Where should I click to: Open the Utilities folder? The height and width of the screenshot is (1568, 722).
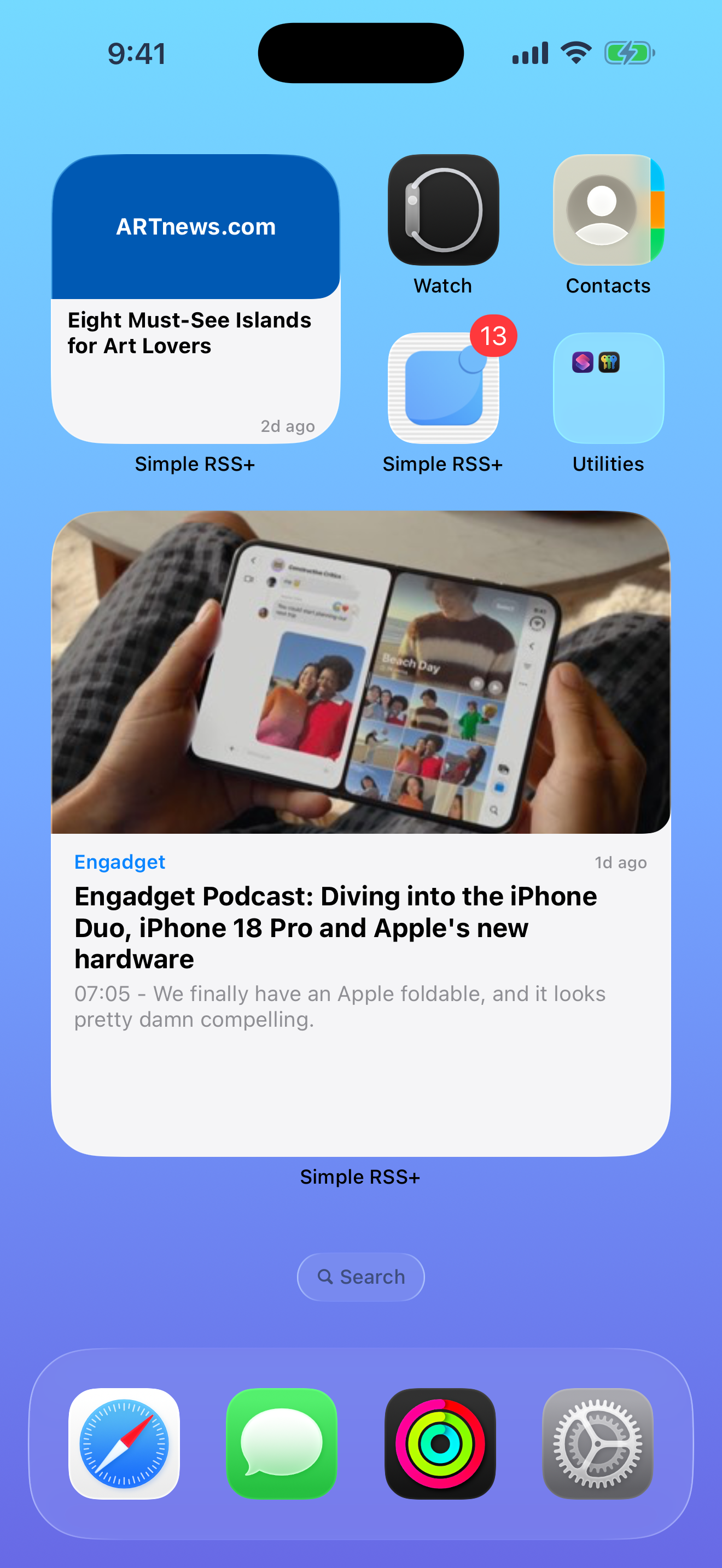pyautogui.click(x=608, y=388)
